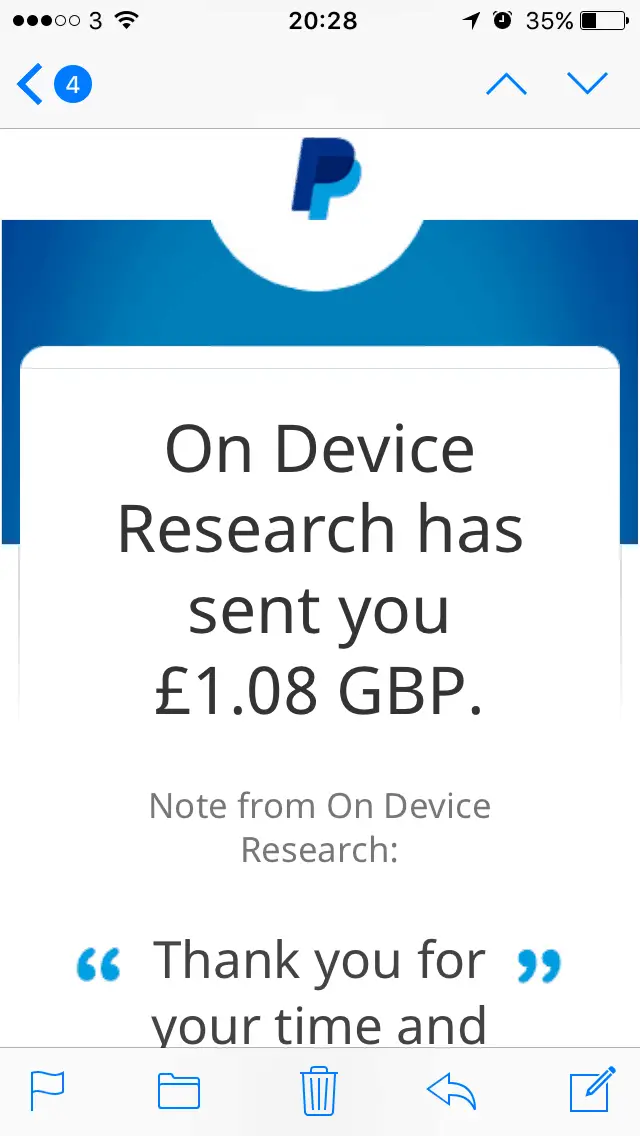Delete this email with the trash icon

pyautogui.click(x=319, y=1089)
